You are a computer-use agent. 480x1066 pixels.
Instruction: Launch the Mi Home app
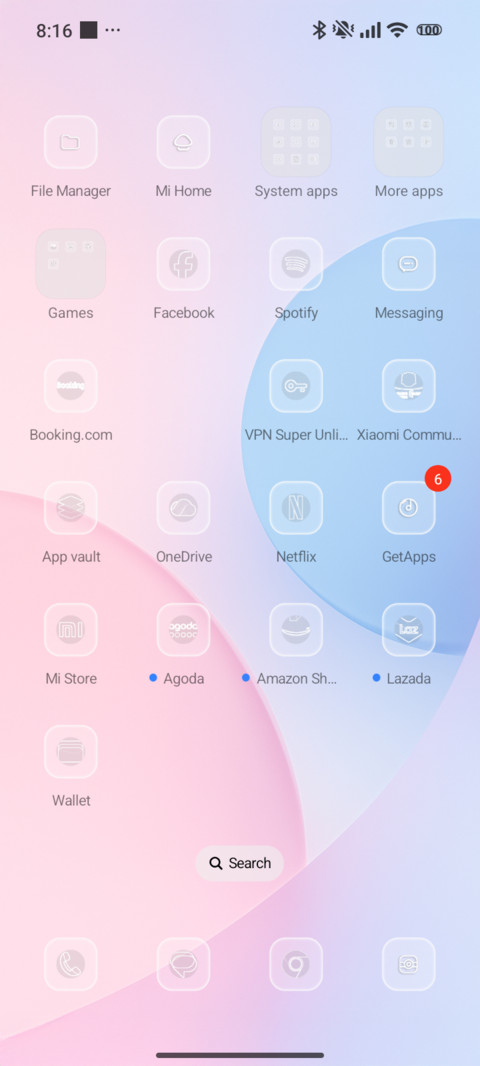click(184, 142)
